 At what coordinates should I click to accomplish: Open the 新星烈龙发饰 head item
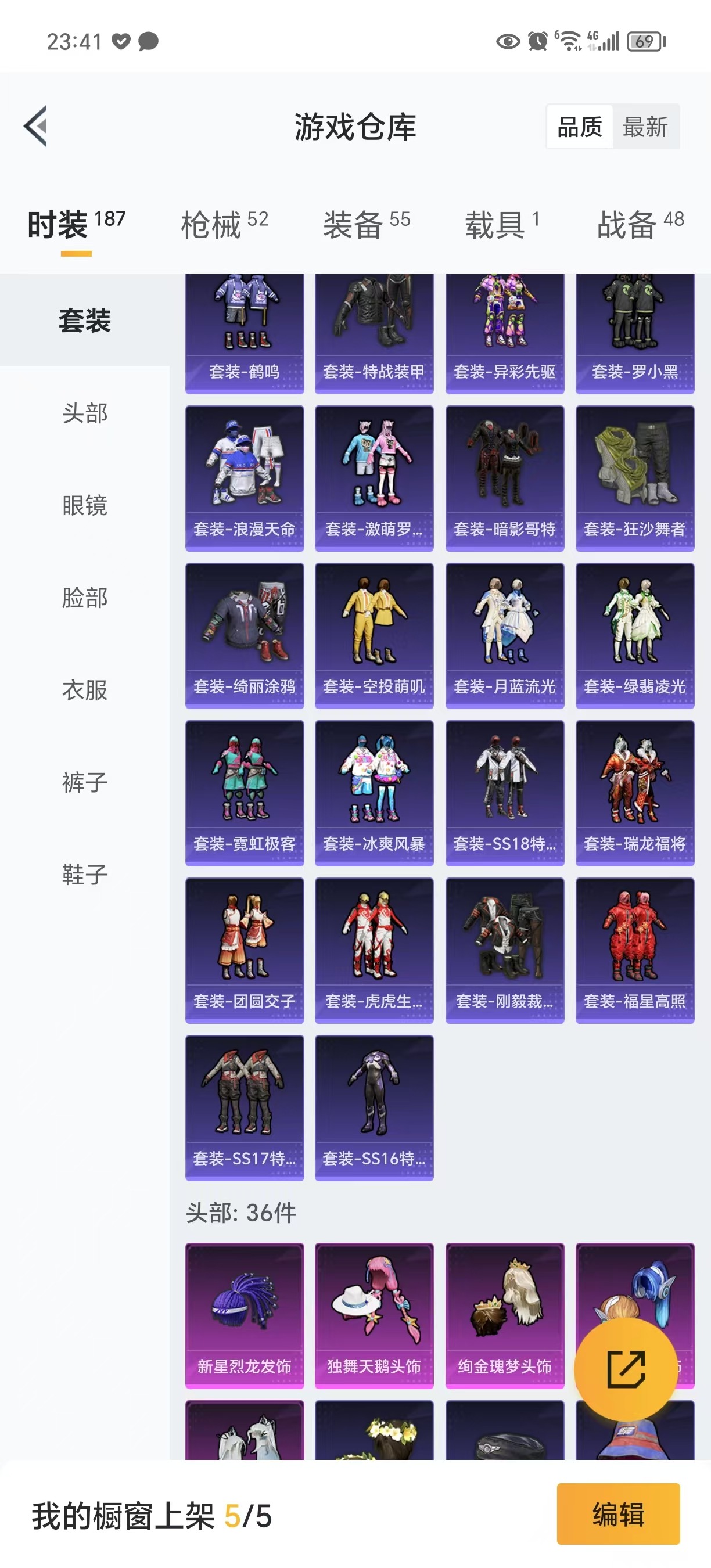pyautogui.click(x=244, y=1315)
